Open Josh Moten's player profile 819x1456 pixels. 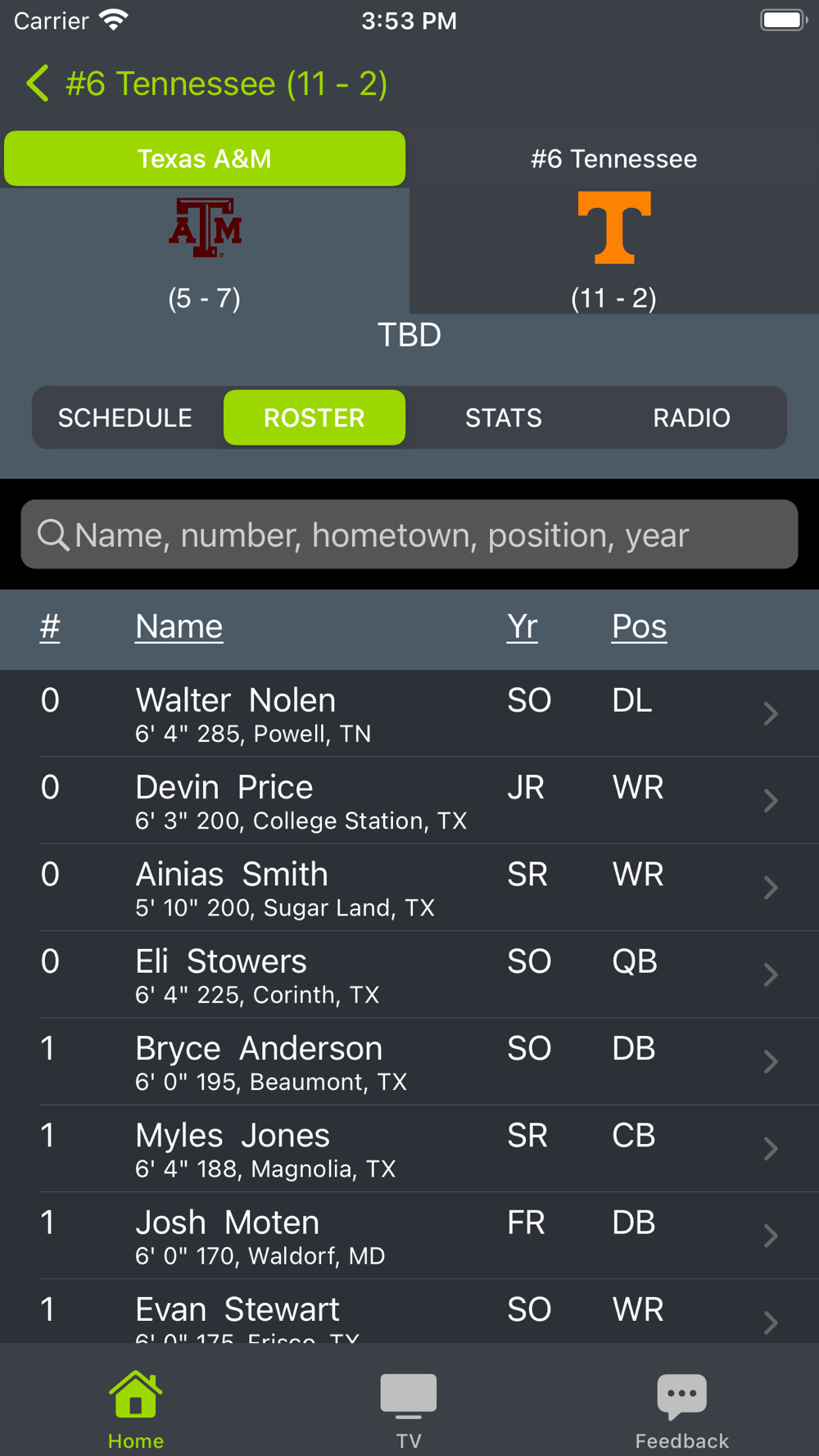409,1236
